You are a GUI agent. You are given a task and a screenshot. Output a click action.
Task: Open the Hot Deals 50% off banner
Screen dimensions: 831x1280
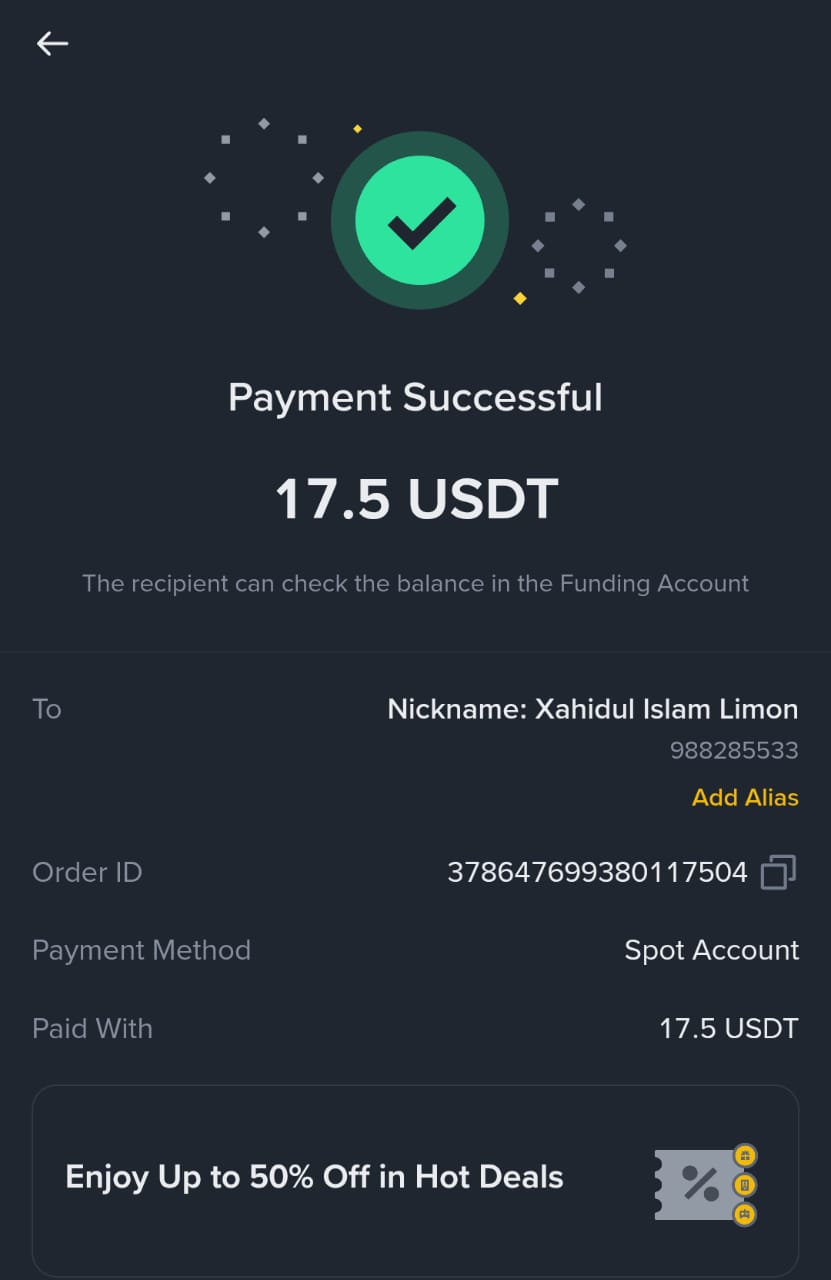415,1178
